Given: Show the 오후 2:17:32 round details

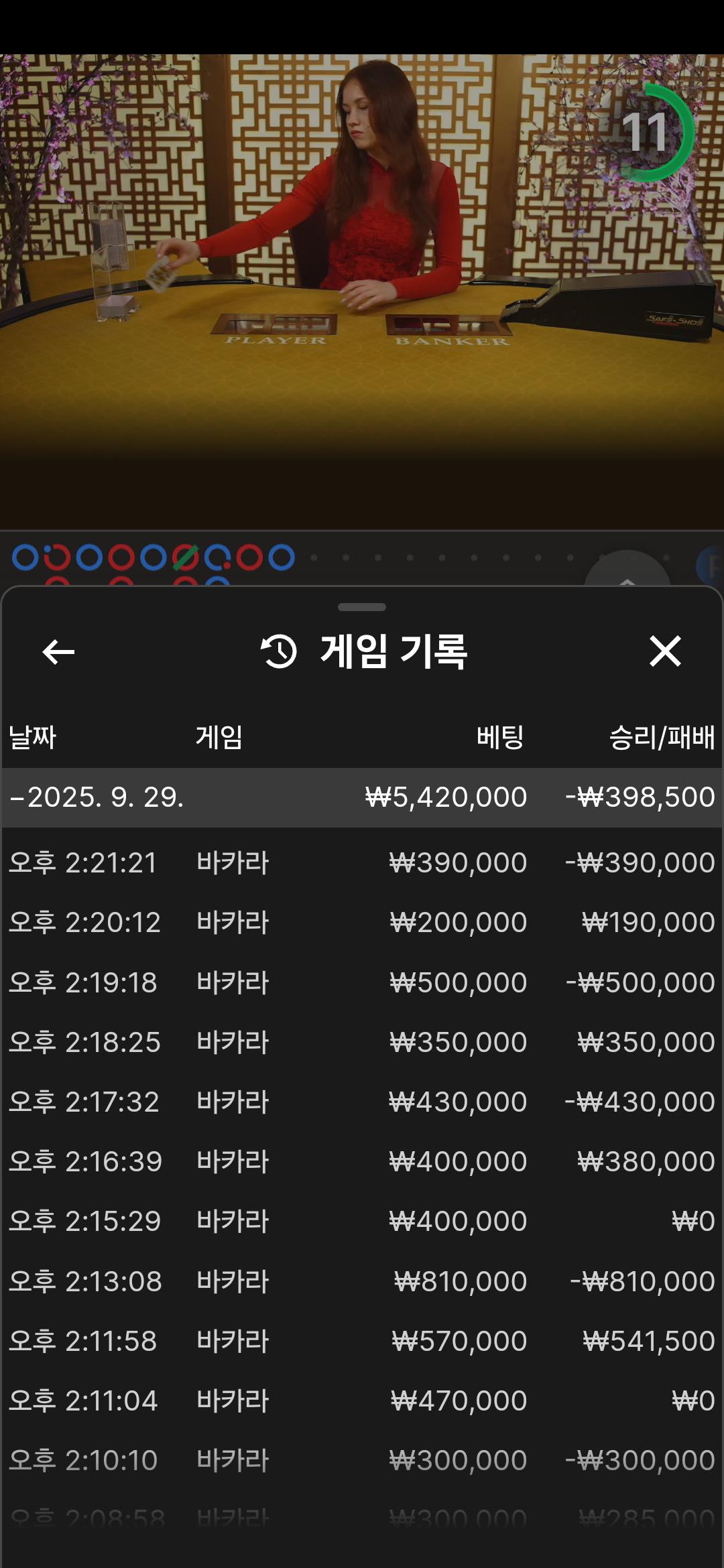Looking at the screenshot, I should [362, 1102].
